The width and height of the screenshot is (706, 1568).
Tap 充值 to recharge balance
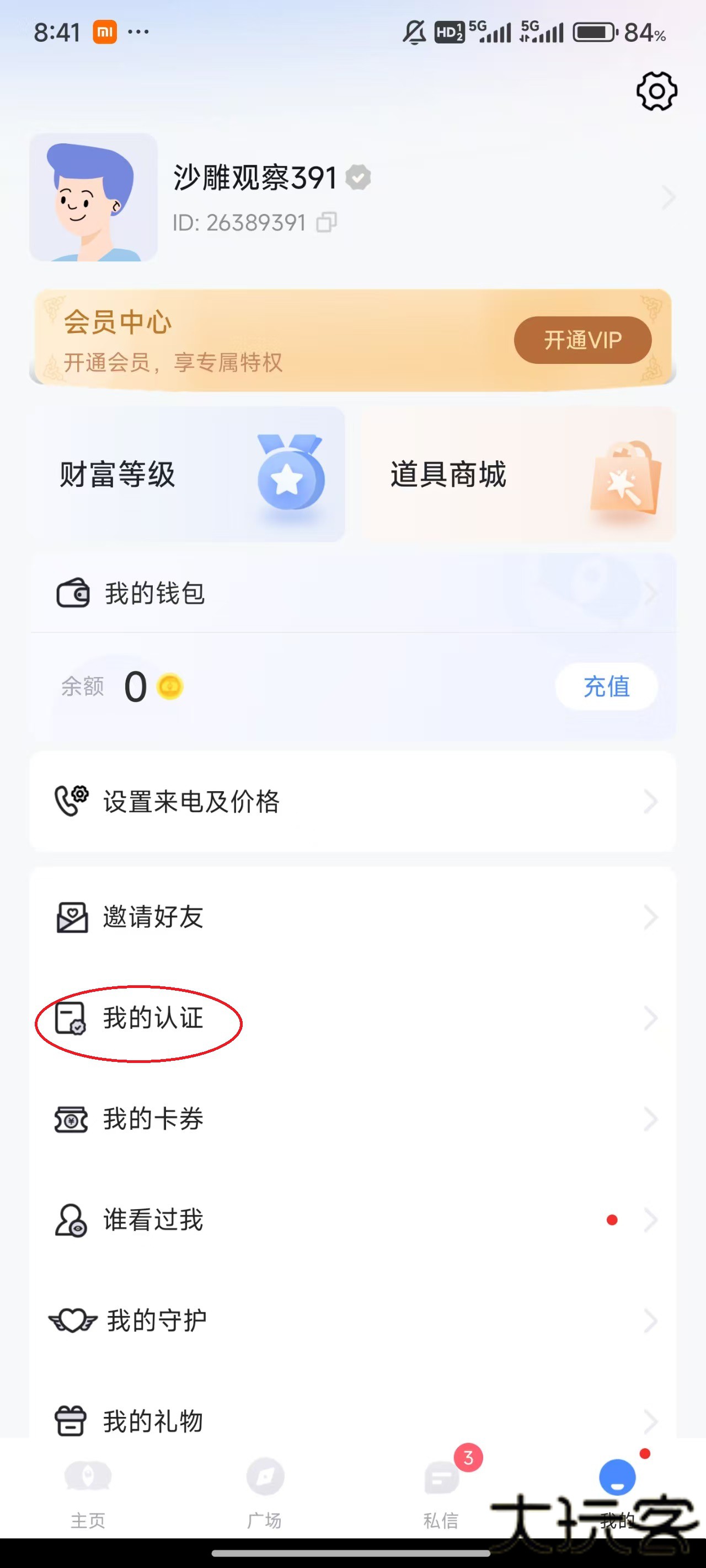tap(606, 686)
